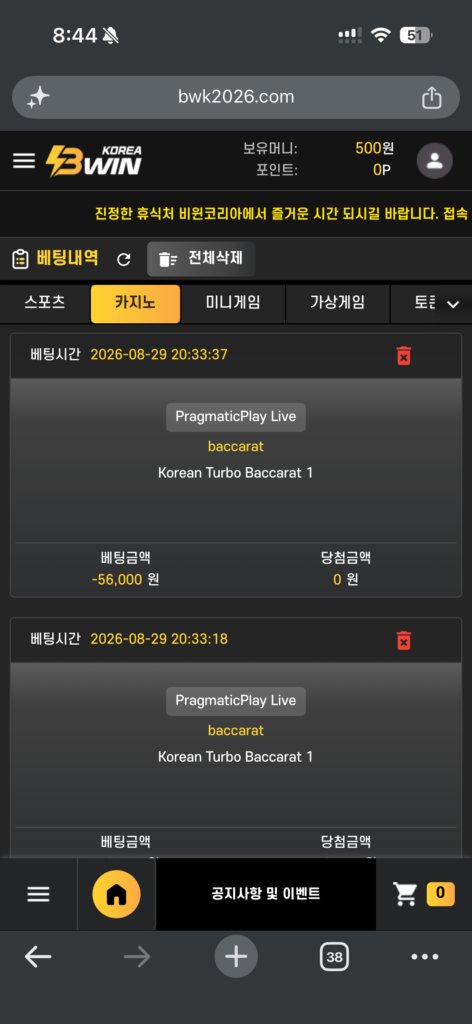Screen dimensions: 472x1024
Task: Open the hamburger menu beside the BWIN logo
Action: click(x=24, y=161)
